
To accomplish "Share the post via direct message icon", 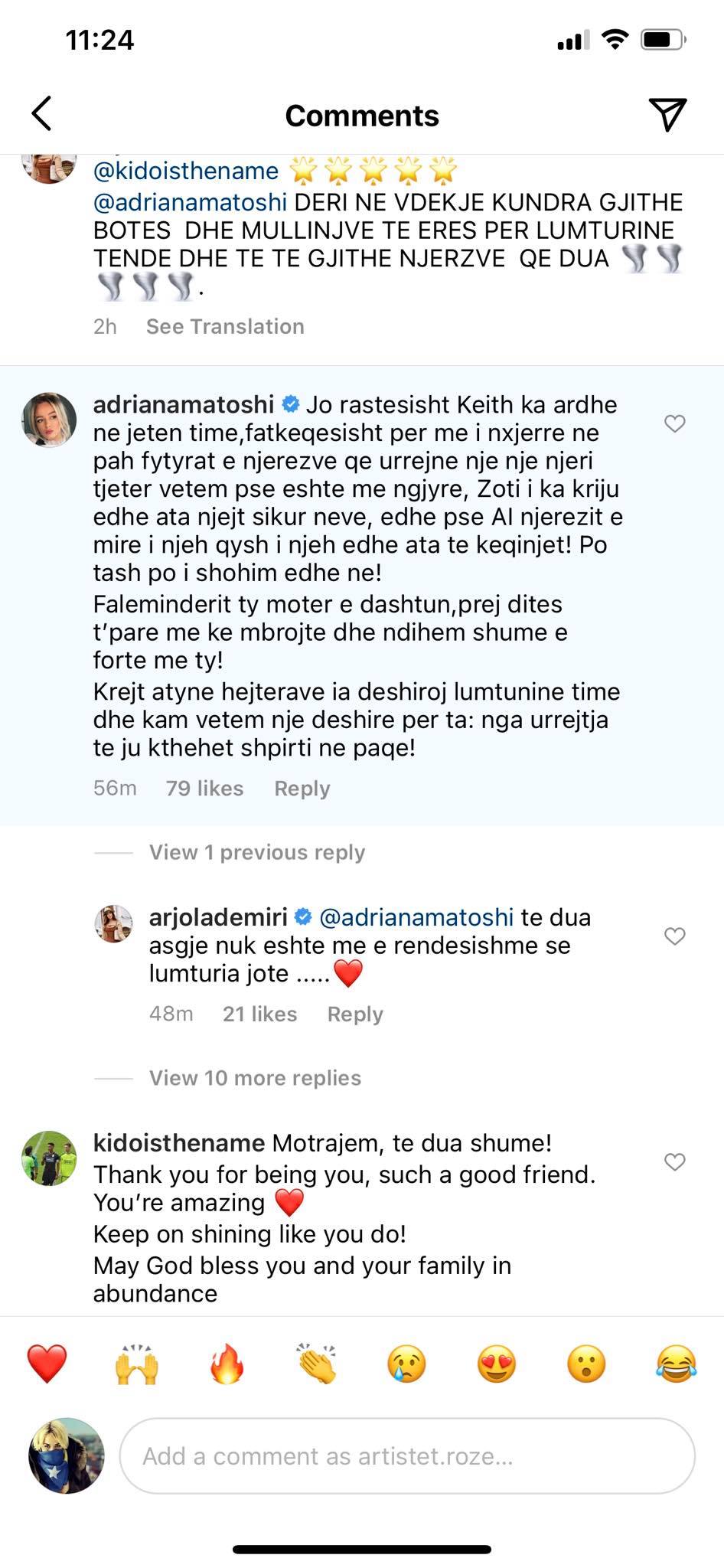I will click(x=667, y=115).
